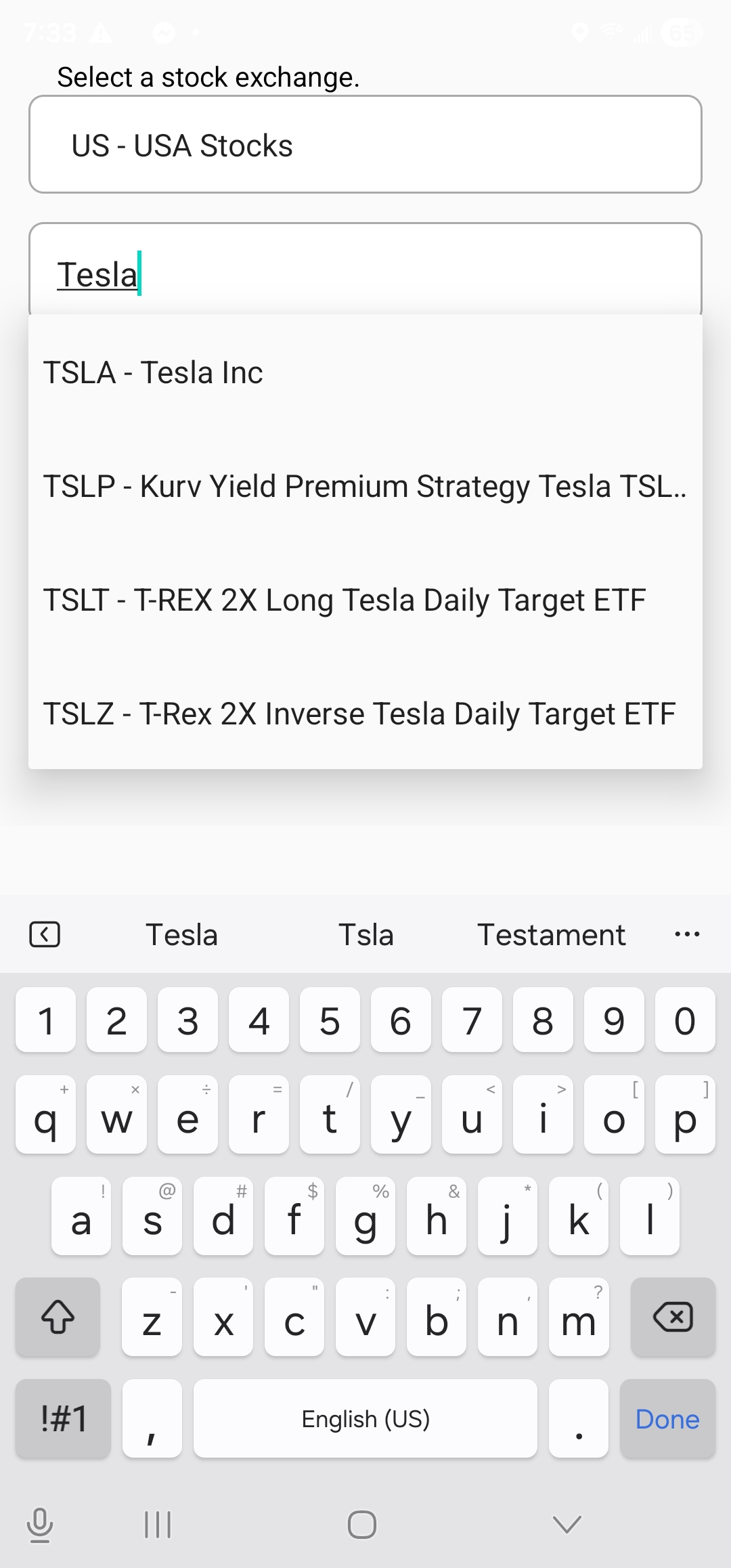The height and width of the screenshot is (1568, 731).
Task: Choose TSLP - Kurv Yield Premium Strategy Tesla
Action: [x=364, y=485]
